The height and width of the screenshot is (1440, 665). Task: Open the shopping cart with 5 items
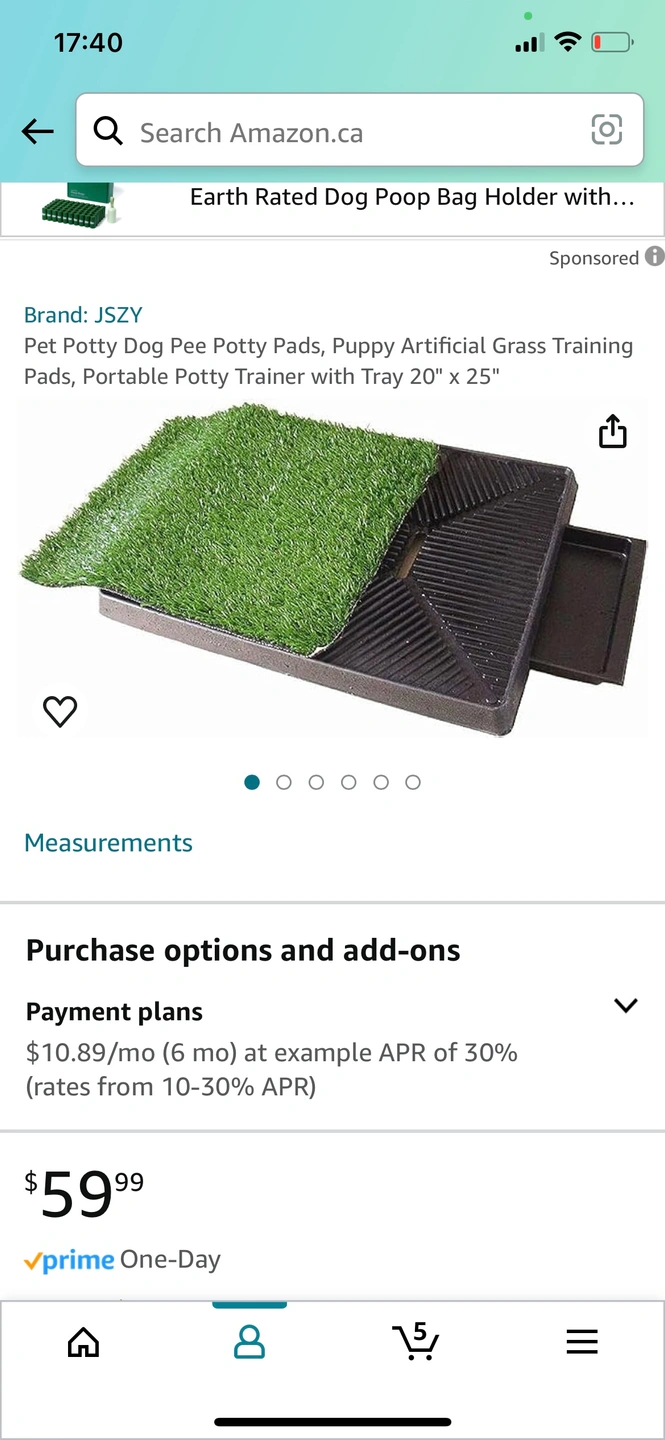pos(416,1341)
